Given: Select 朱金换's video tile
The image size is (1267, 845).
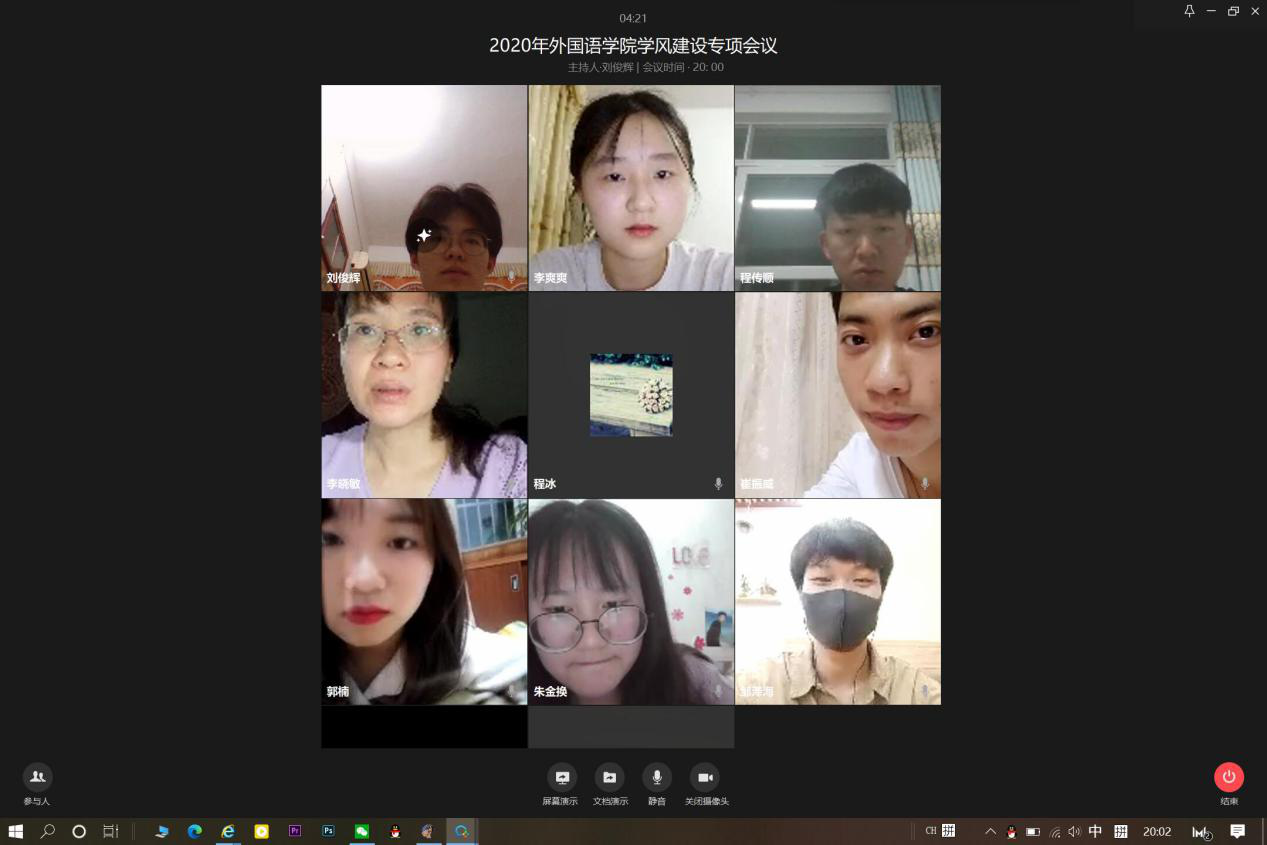Looking at the screenshot, I should point(631,602).
